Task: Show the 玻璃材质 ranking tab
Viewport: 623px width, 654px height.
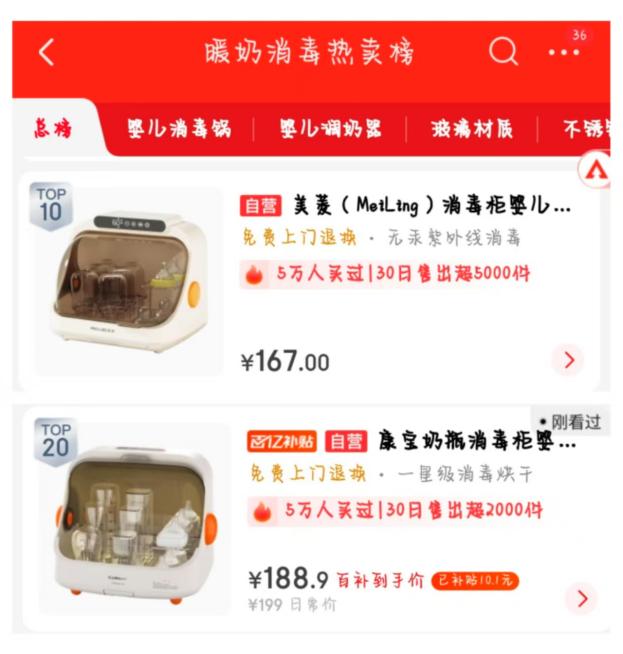Action: coord(472,129)
